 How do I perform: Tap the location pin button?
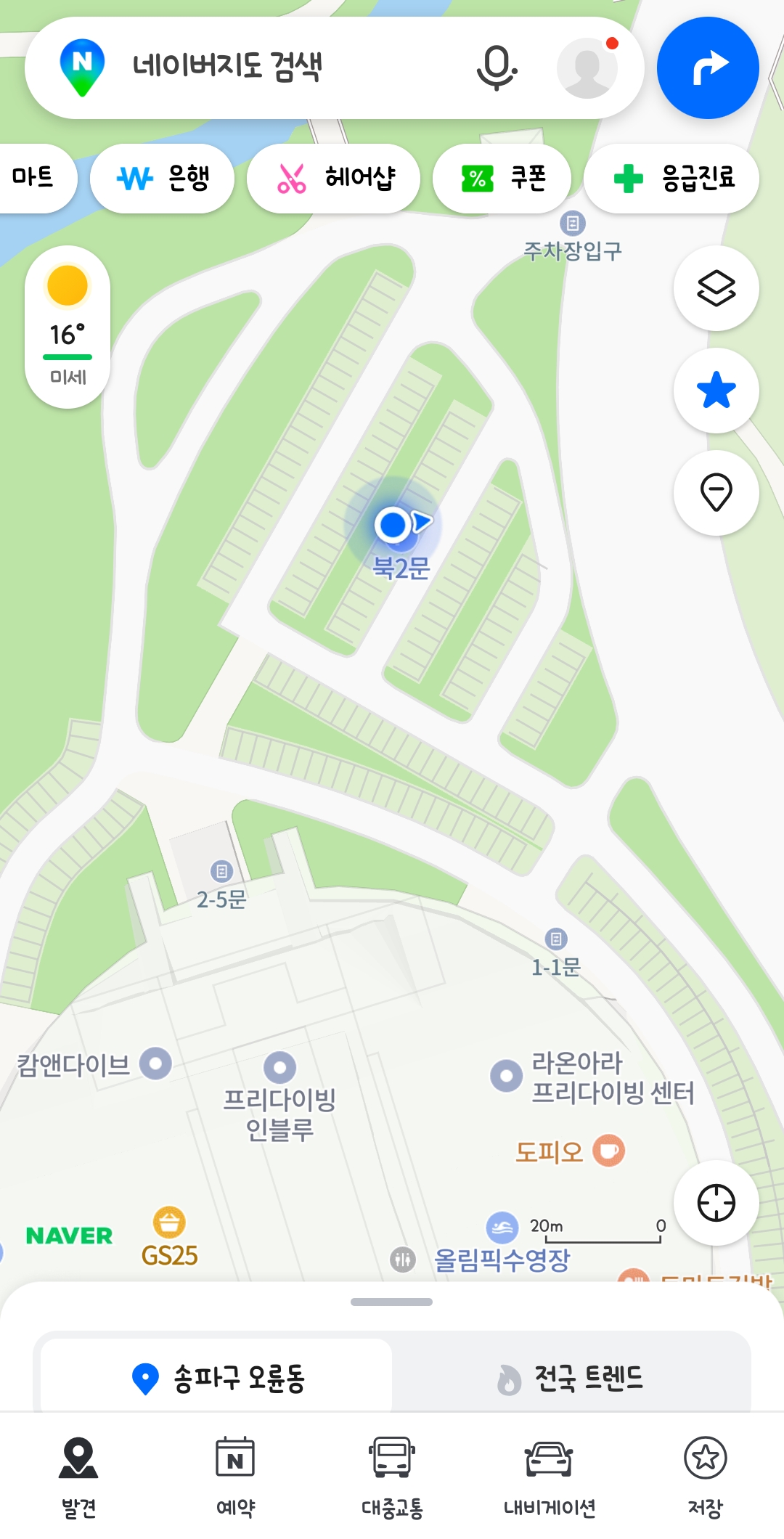point(716,493)
